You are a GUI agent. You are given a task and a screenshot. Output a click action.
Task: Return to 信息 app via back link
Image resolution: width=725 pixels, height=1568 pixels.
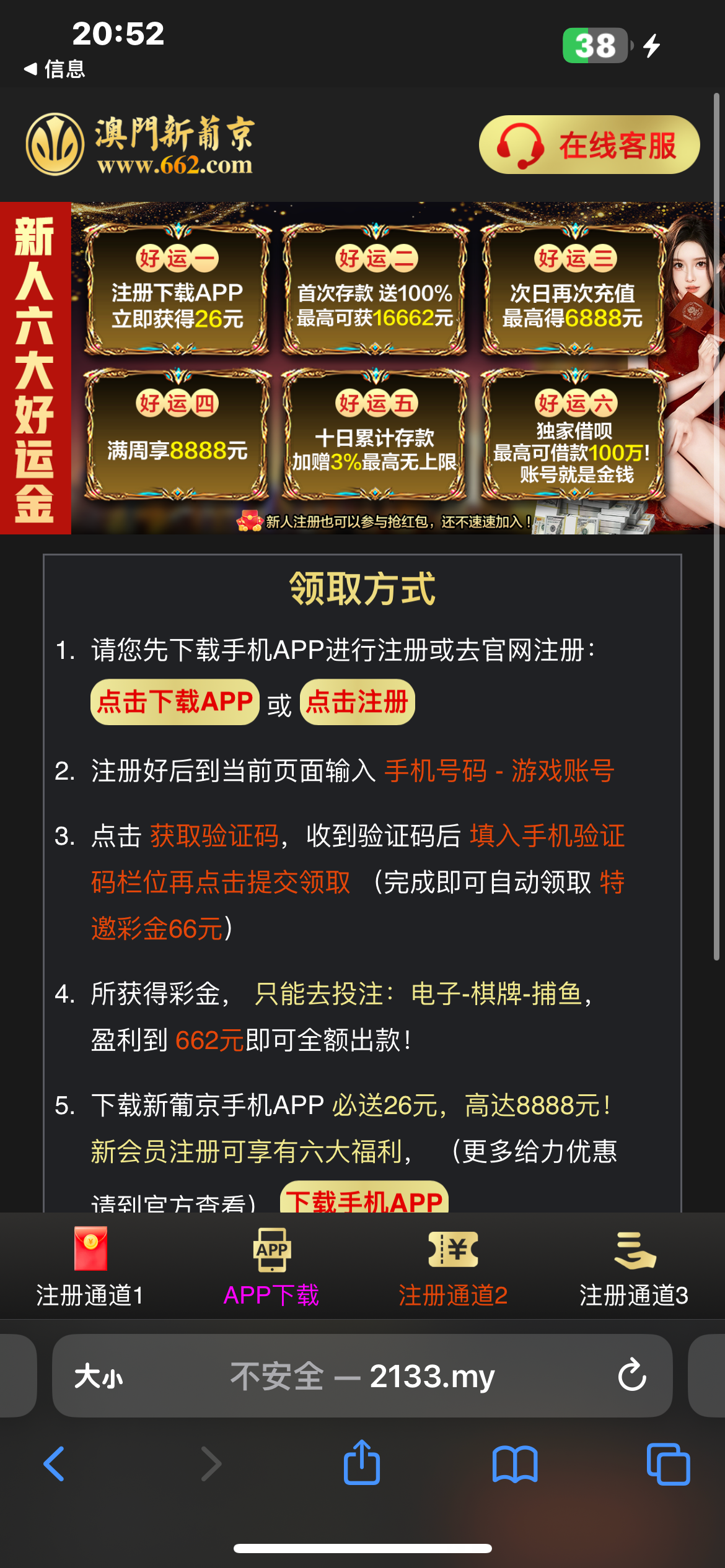tap(55, 69)
